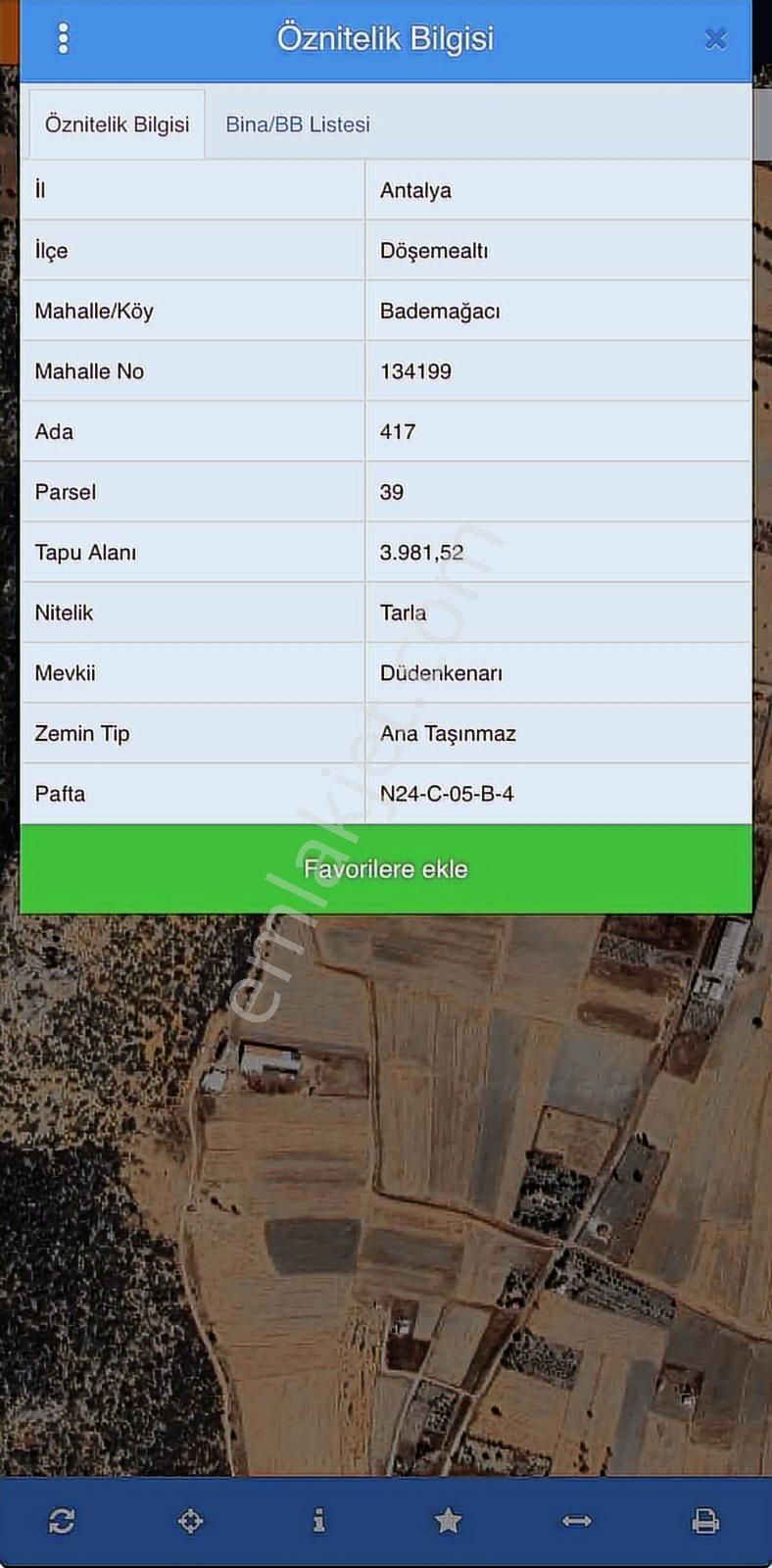
Task: Open the info icon in bottom toolbar
Action: 318,1520
